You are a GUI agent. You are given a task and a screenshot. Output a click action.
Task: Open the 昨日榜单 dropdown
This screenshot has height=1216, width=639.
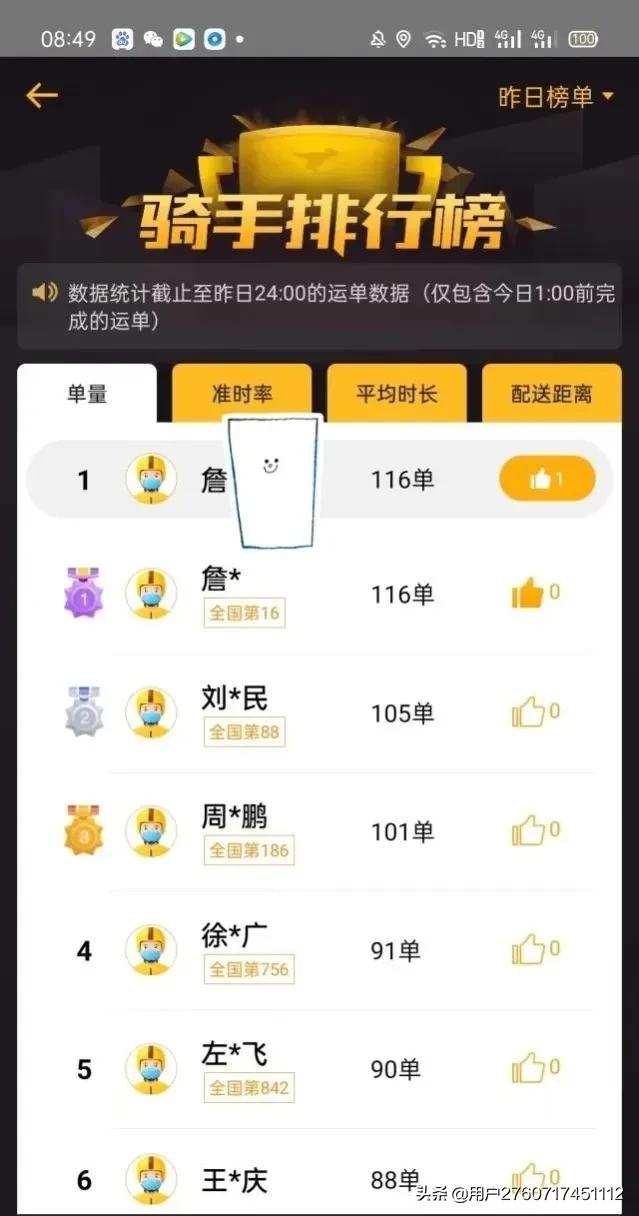click(x=556, y=96)
